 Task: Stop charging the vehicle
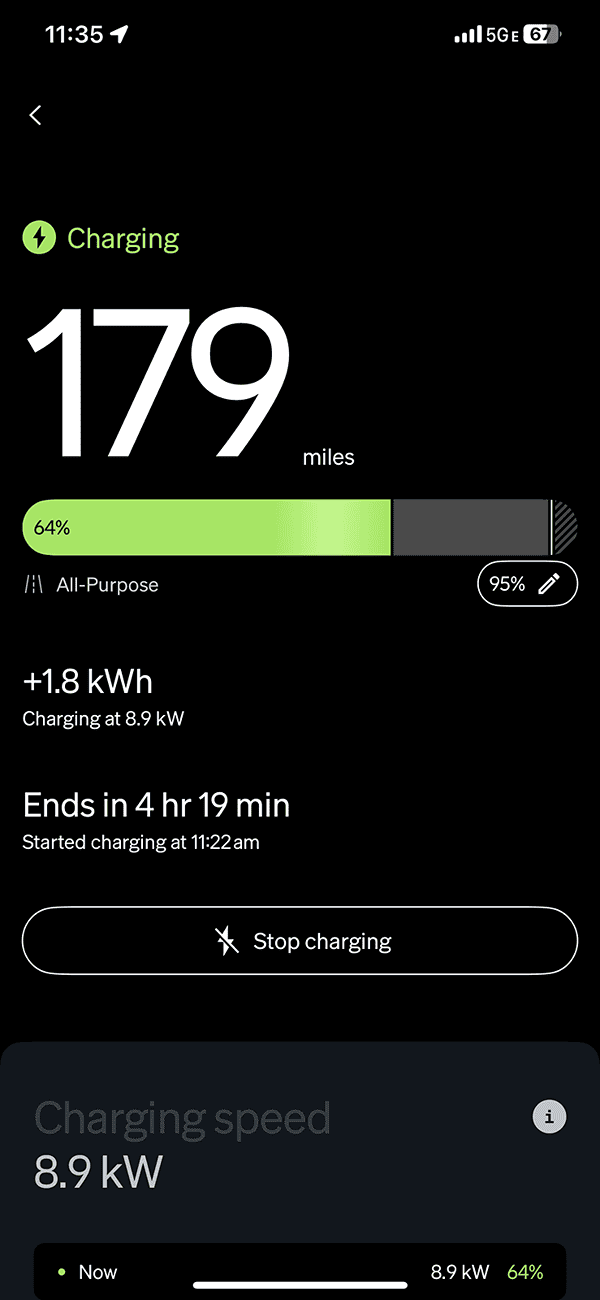[x=300, y=941]
